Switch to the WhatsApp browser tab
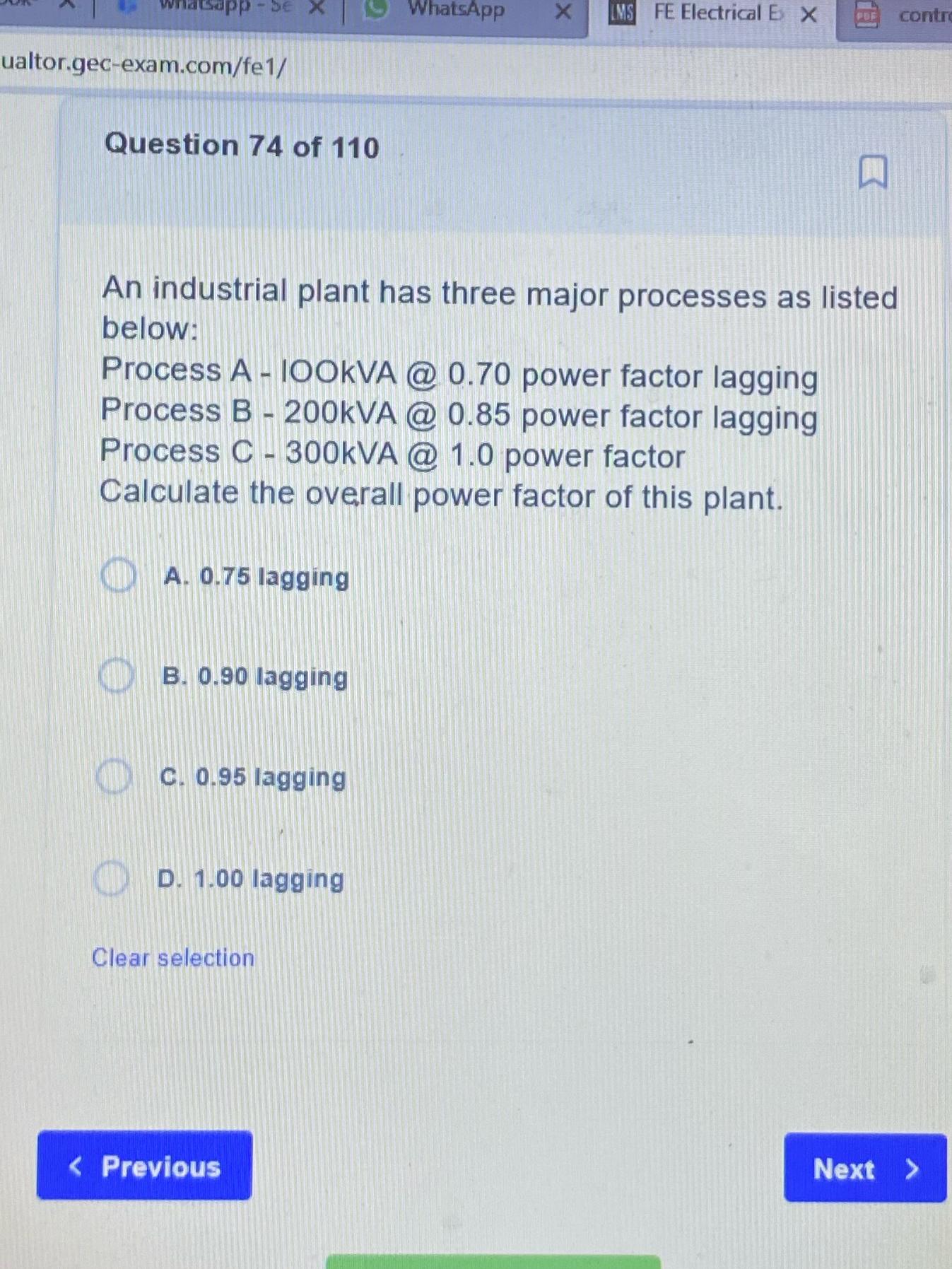The width and height of the screenshot is (952, 1269). [456, 10]
